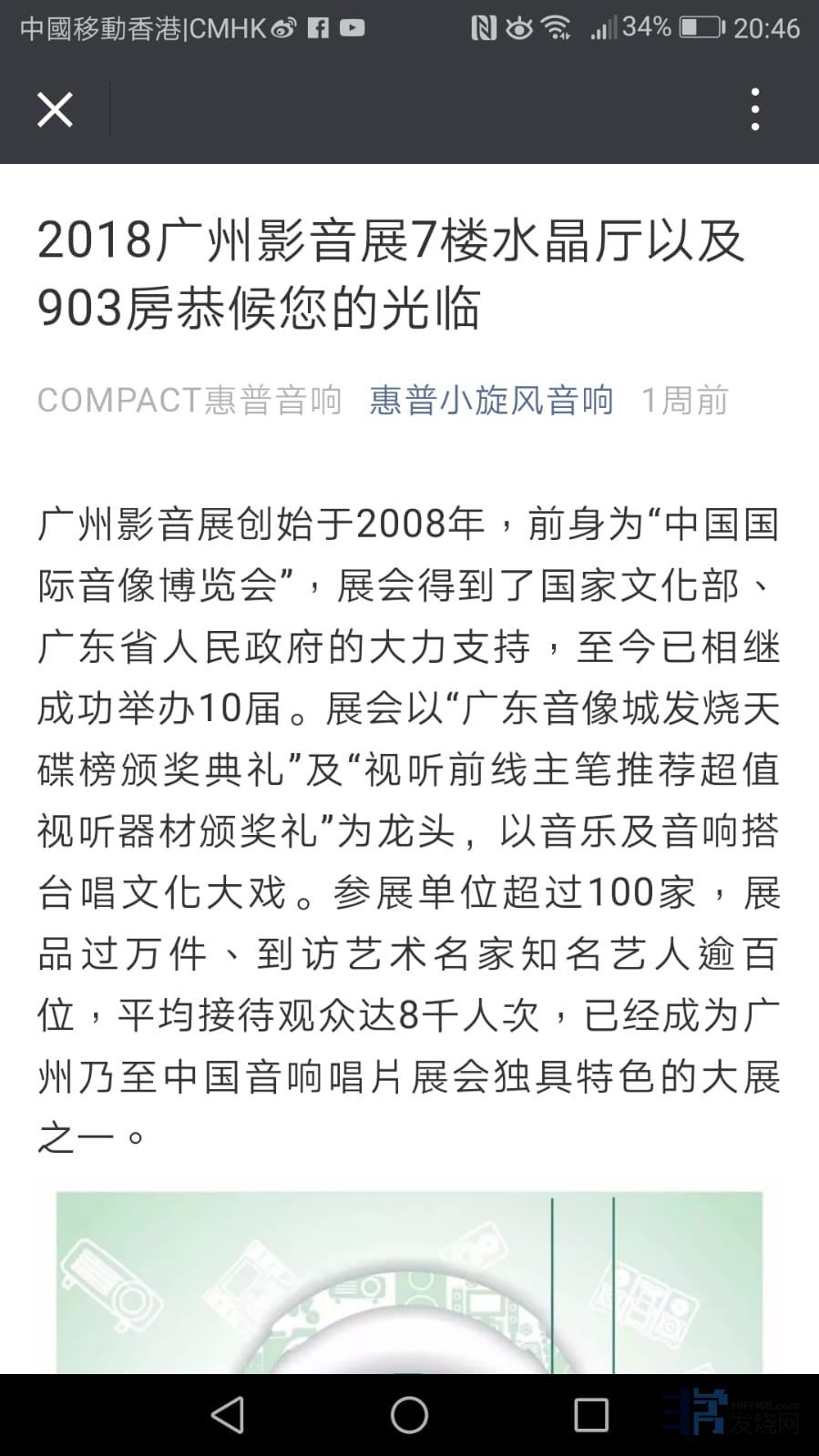Open the 惠普小旋风音响 account link
The width and height of the screenshot is (819, 1456).
click(491, 400)
